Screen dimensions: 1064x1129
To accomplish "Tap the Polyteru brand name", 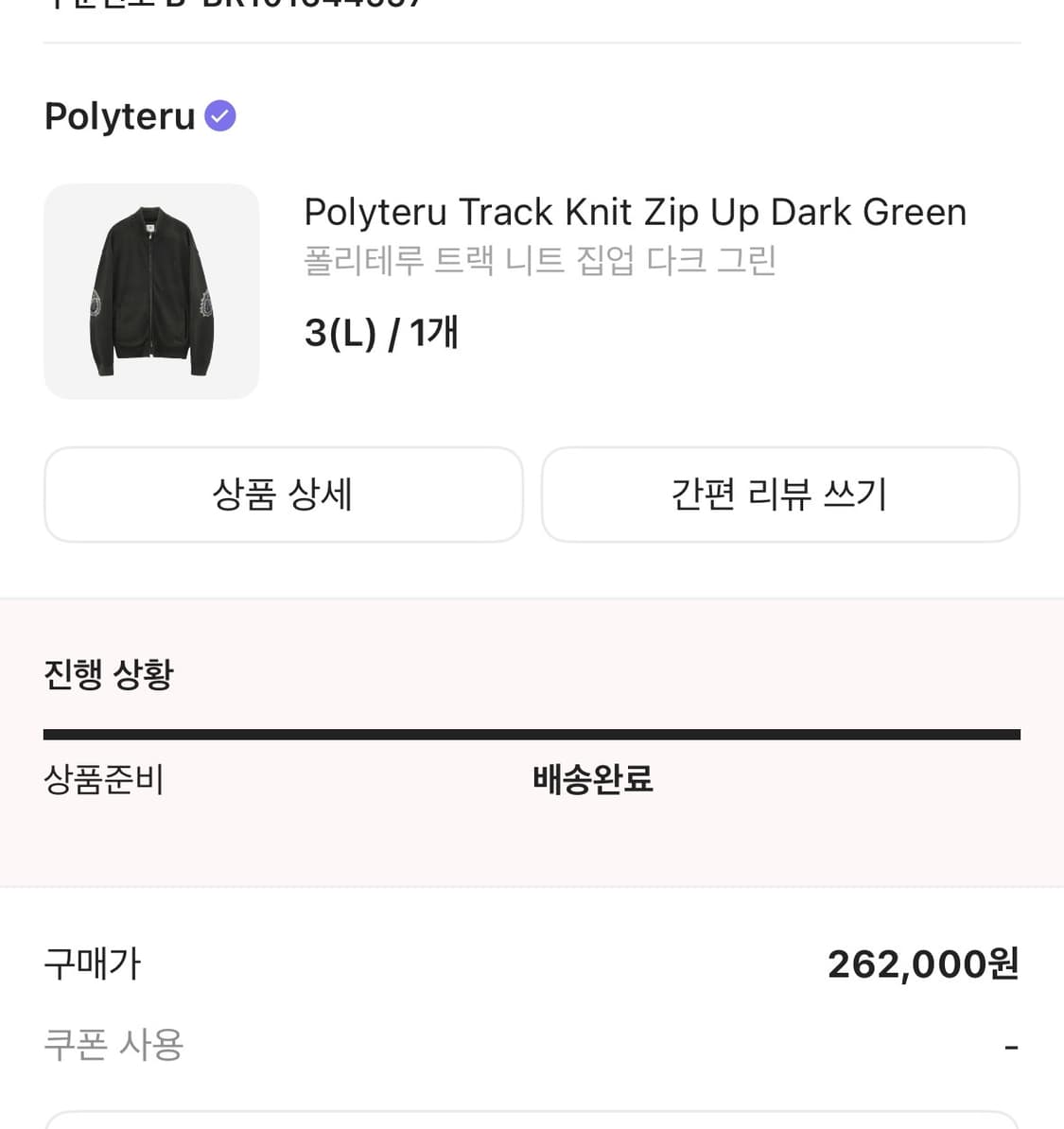I will (118, 115).
